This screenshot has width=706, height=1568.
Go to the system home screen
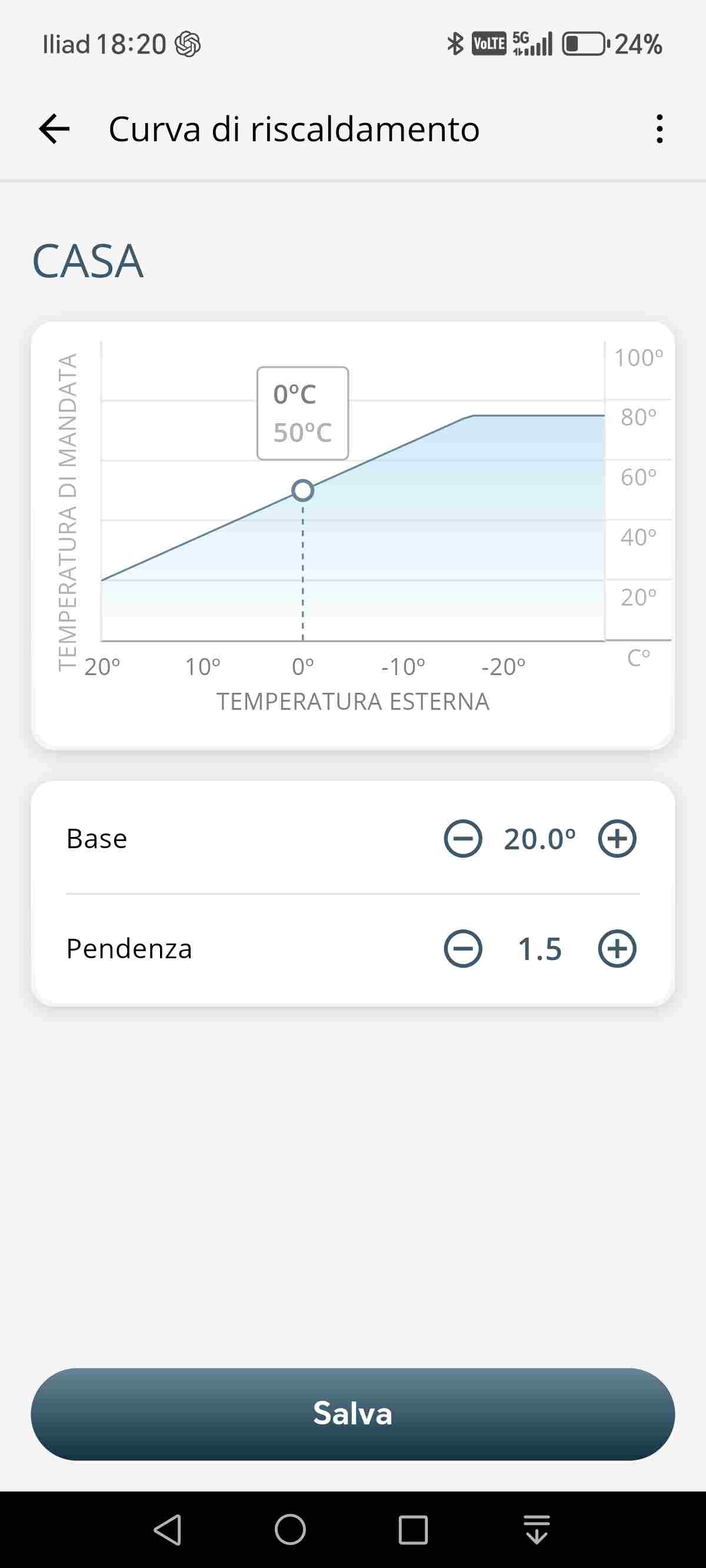coord(290,1529)
